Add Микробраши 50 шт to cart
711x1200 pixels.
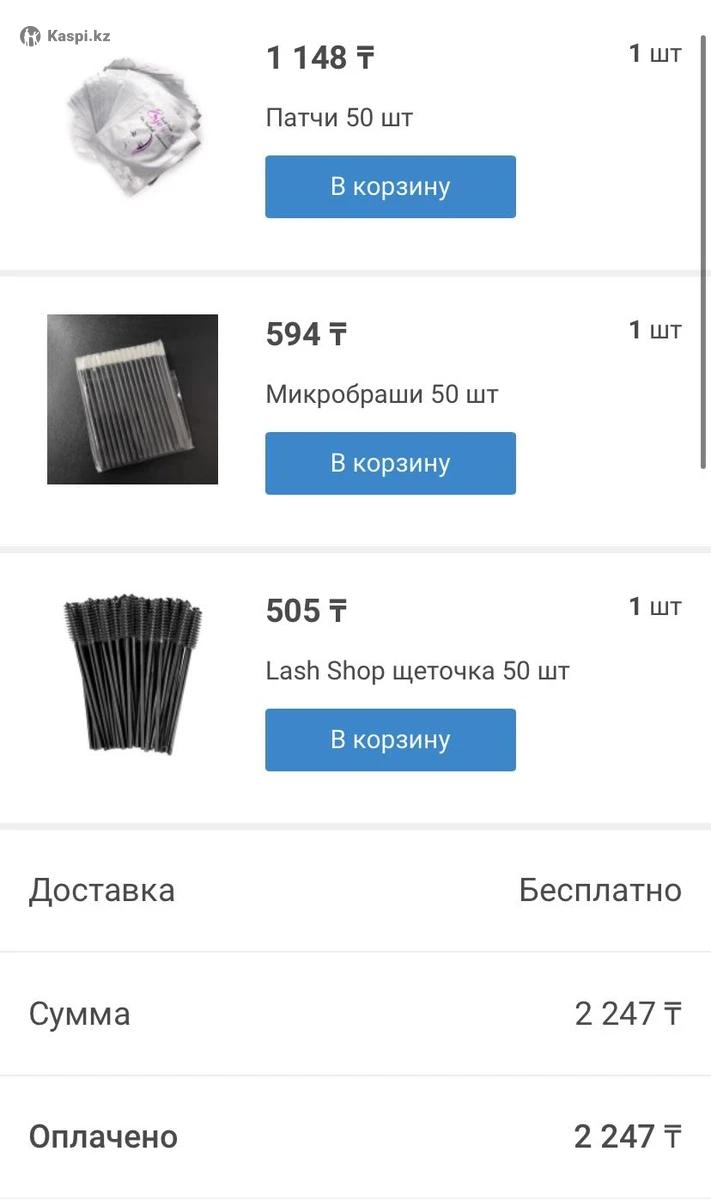[x=390, y=463]
